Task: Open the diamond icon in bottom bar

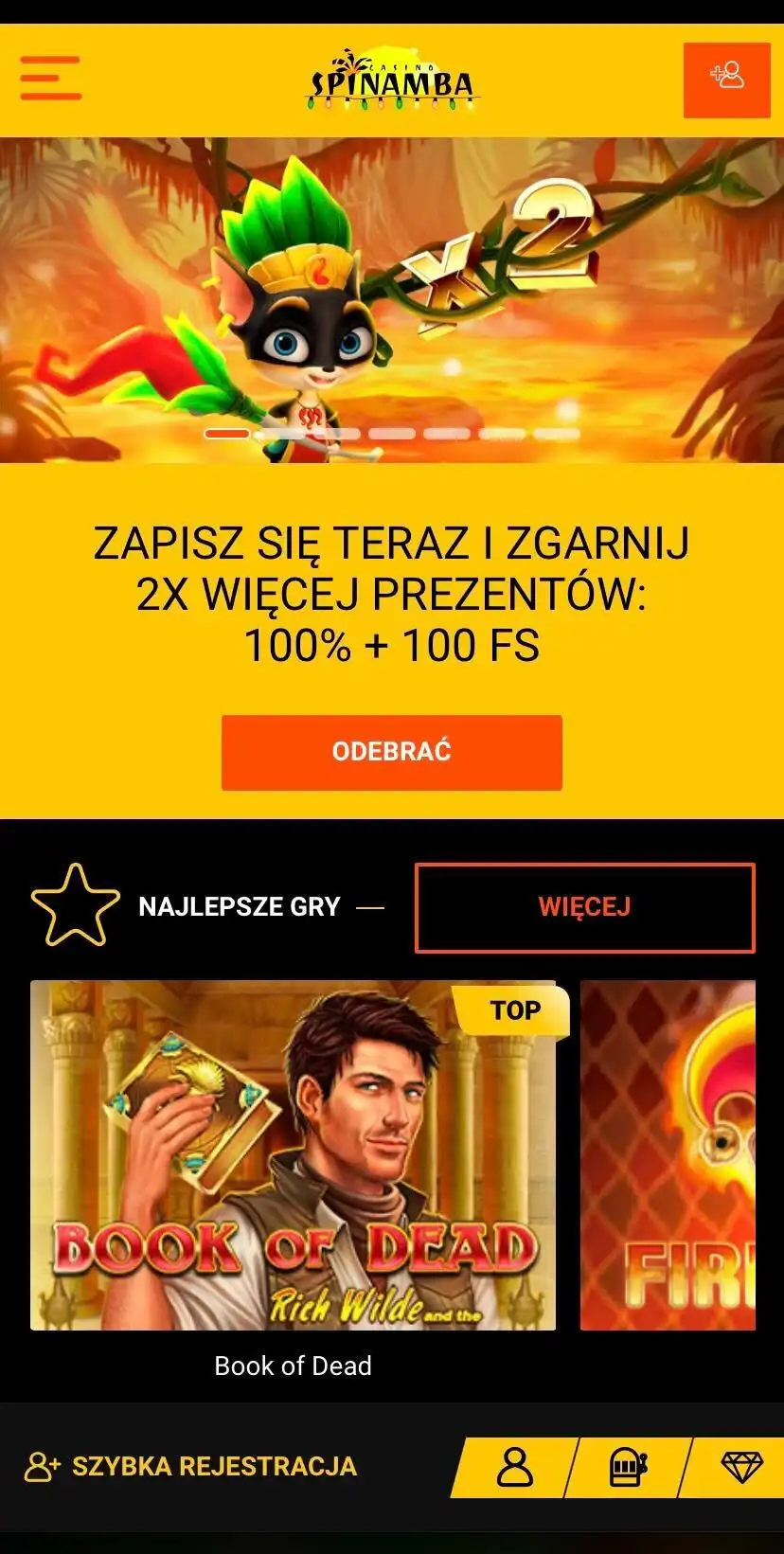Action: pos(741,1467)
